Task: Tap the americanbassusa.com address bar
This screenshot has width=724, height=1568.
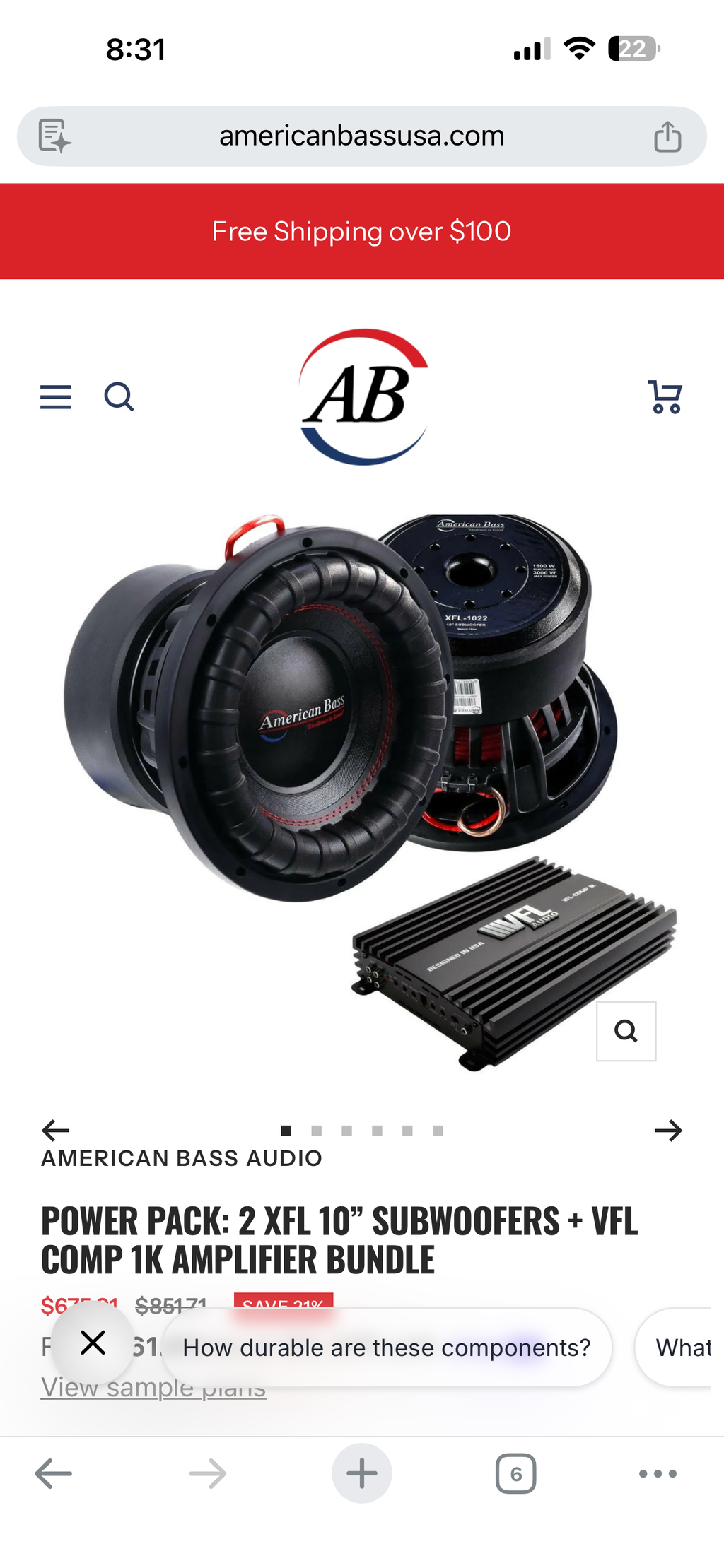Action: coord(361,136)
